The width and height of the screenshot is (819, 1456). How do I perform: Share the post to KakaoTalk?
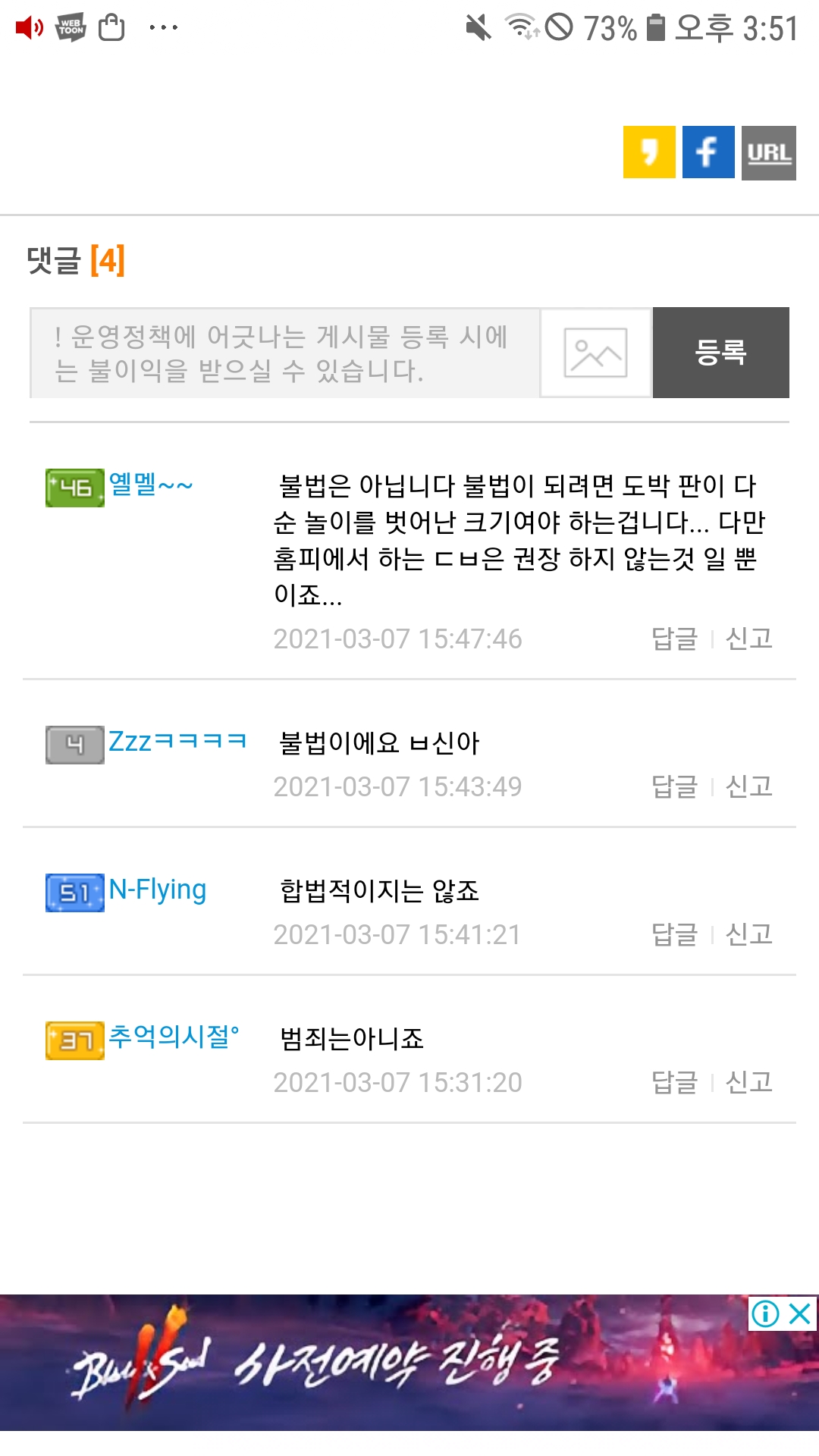(649, 152)
